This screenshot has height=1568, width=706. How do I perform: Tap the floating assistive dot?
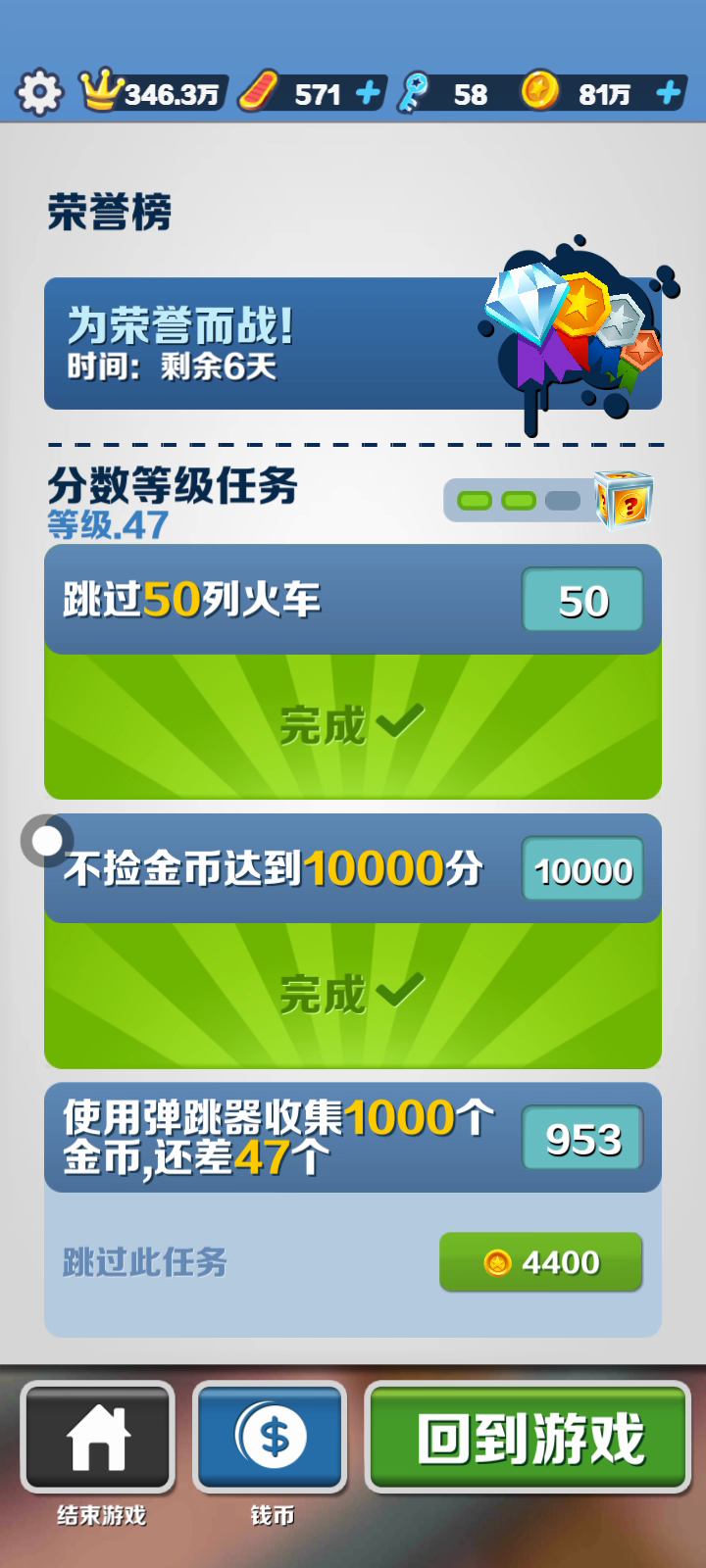pyautogui.click(x=46, y=840)
